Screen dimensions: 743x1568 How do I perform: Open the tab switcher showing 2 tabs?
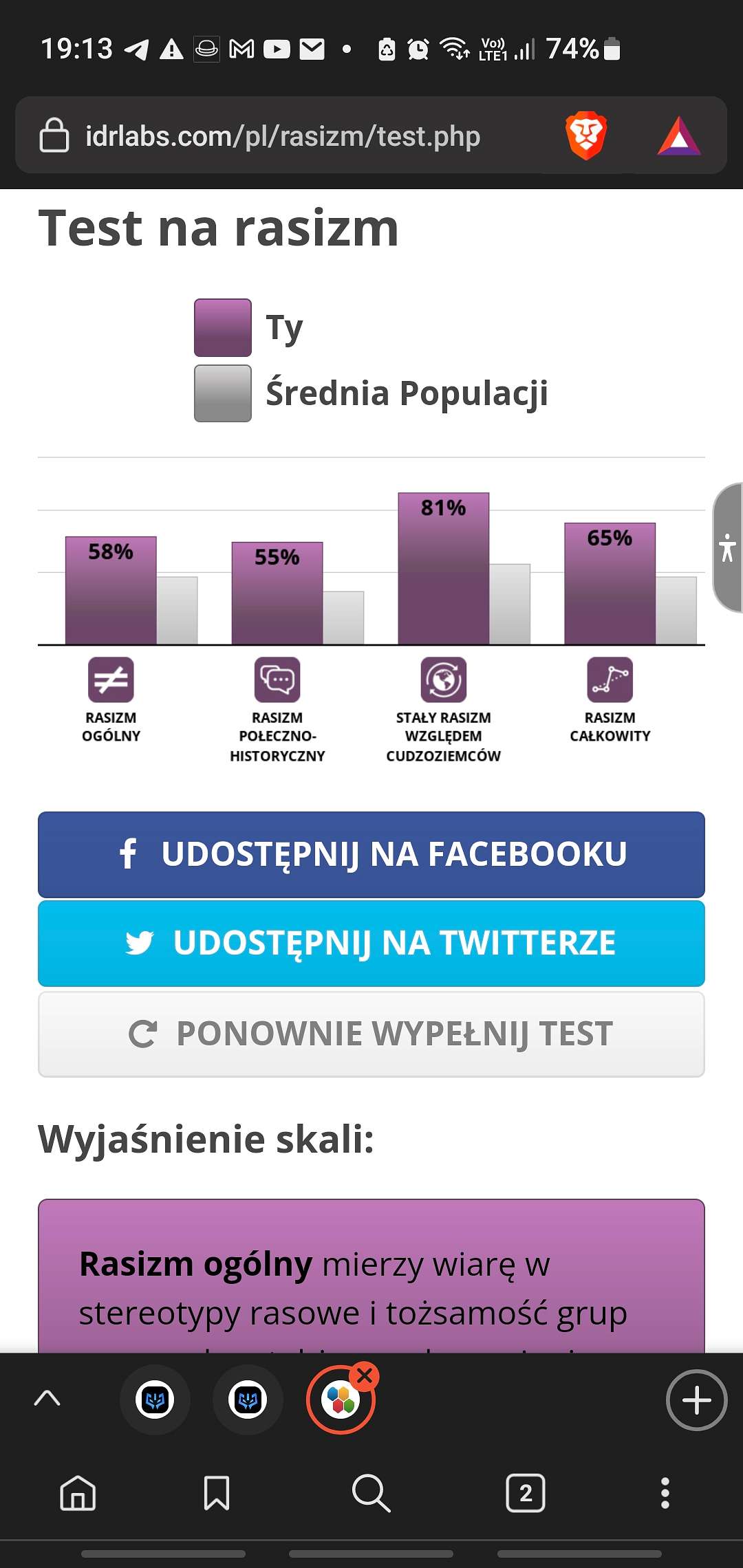point(526,1493)
